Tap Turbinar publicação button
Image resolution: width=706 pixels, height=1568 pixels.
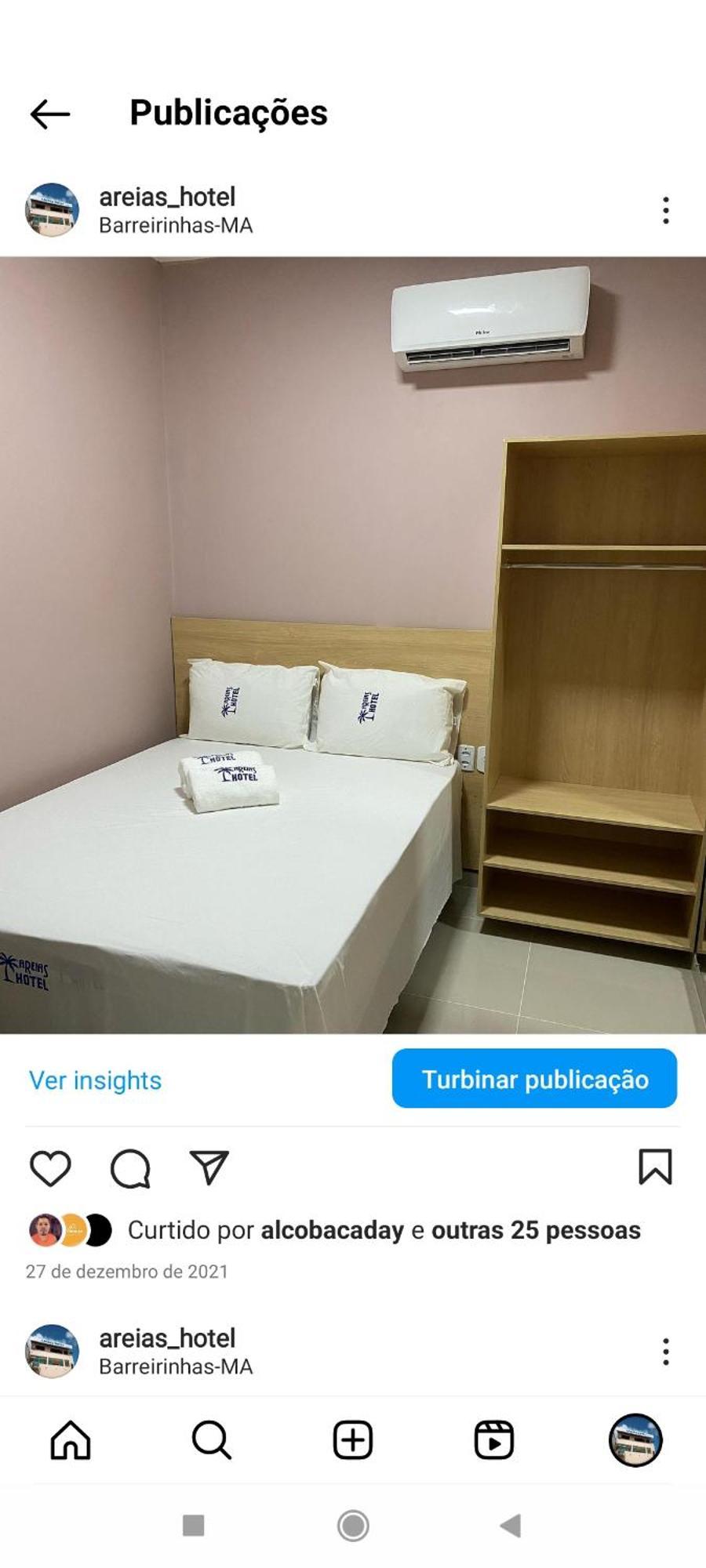(x=534, y=1079)
